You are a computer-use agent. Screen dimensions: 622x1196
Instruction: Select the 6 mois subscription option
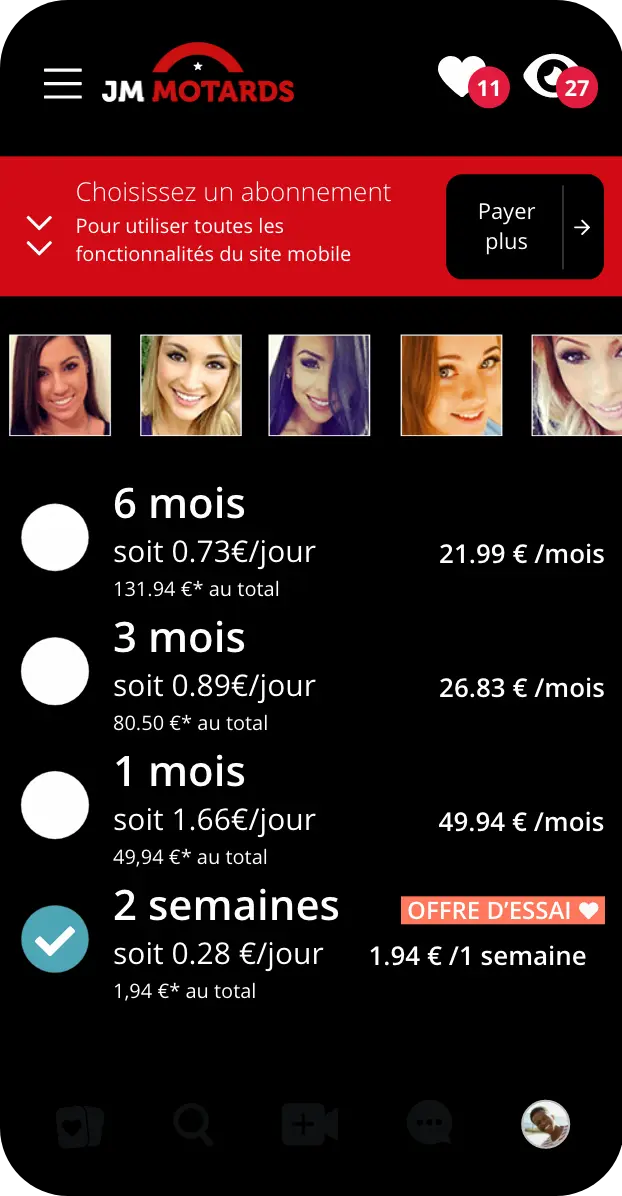[55, 537]
